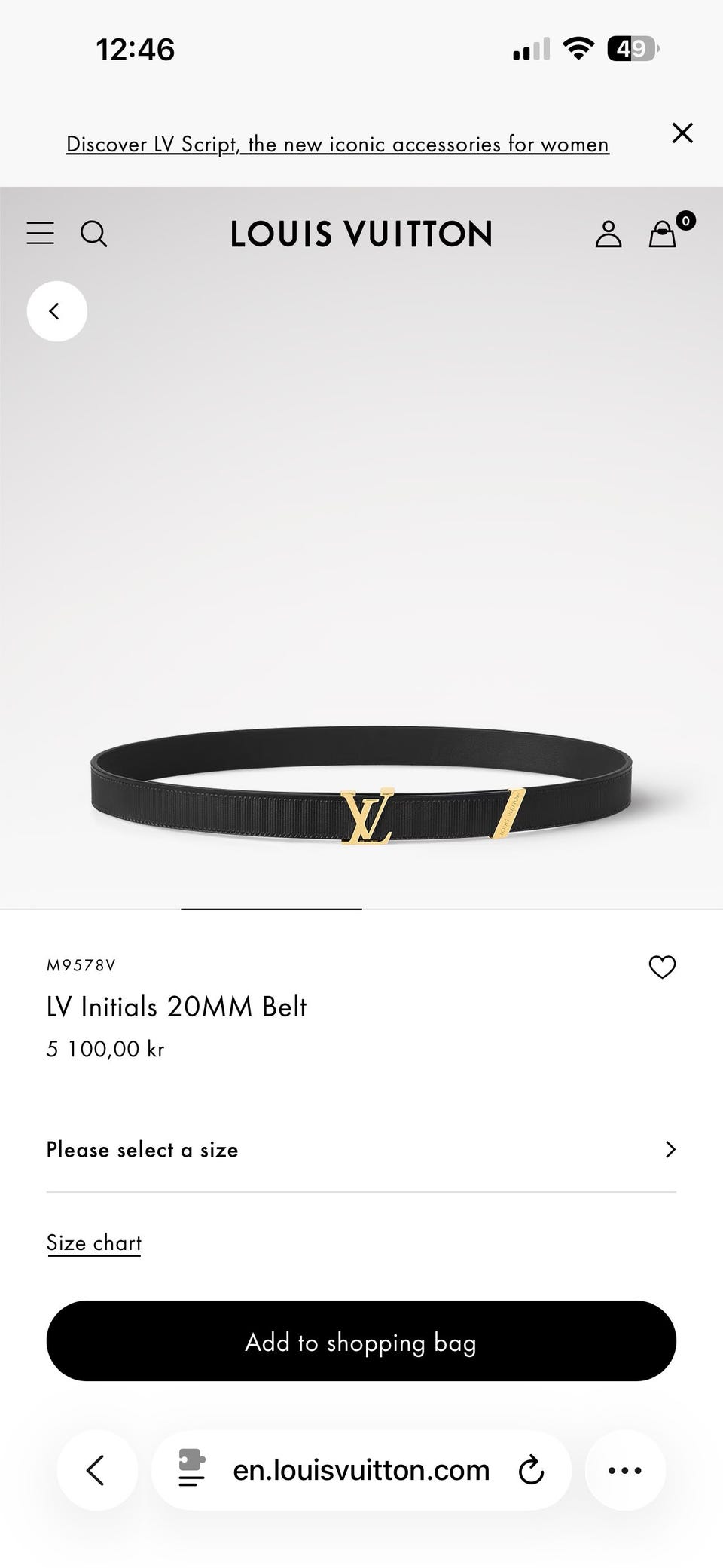The width and height of the screenshot is (723, 1568).
Task: Add the belt to wishlist
Action: tap(662, 967)
